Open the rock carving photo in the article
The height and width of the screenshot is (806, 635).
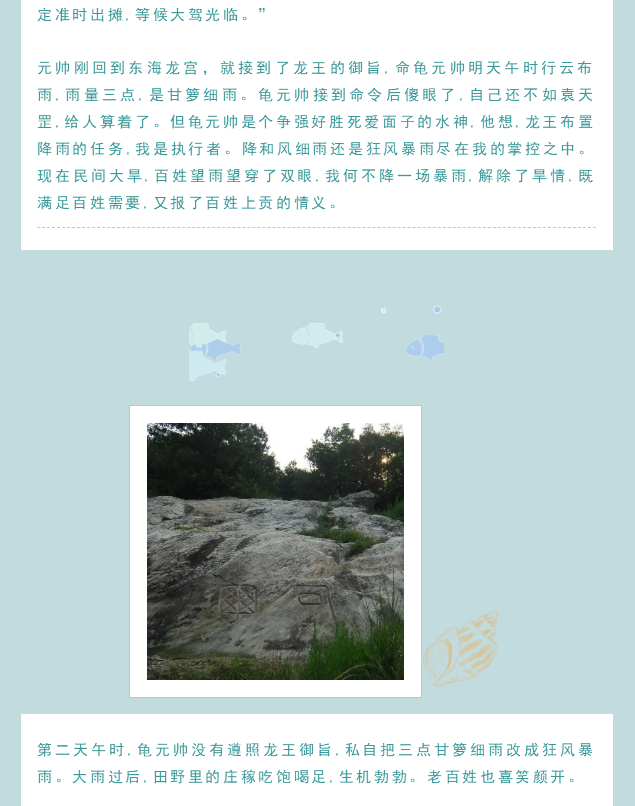click(x=275, y=551)
